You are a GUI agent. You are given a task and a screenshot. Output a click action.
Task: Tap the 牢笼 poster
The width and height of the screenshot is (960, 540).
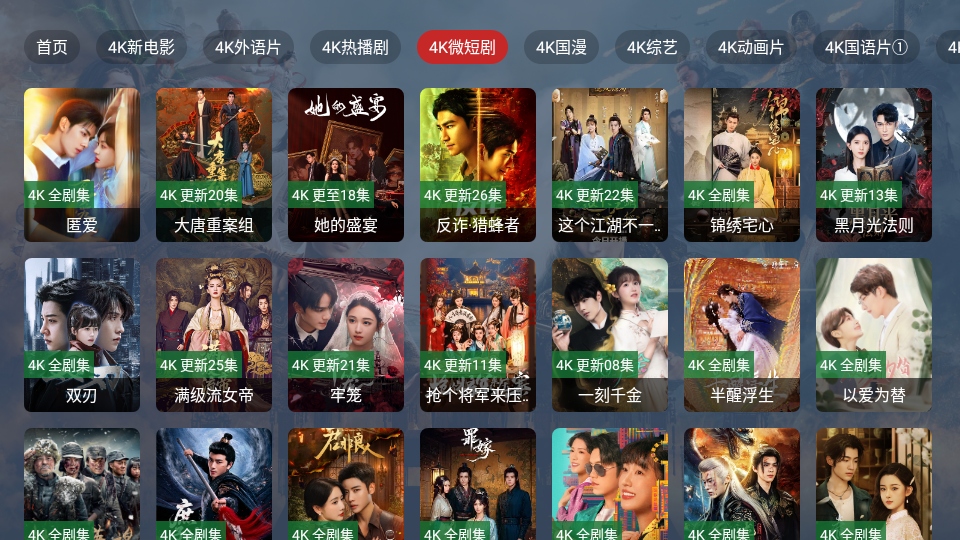point(346,334)
